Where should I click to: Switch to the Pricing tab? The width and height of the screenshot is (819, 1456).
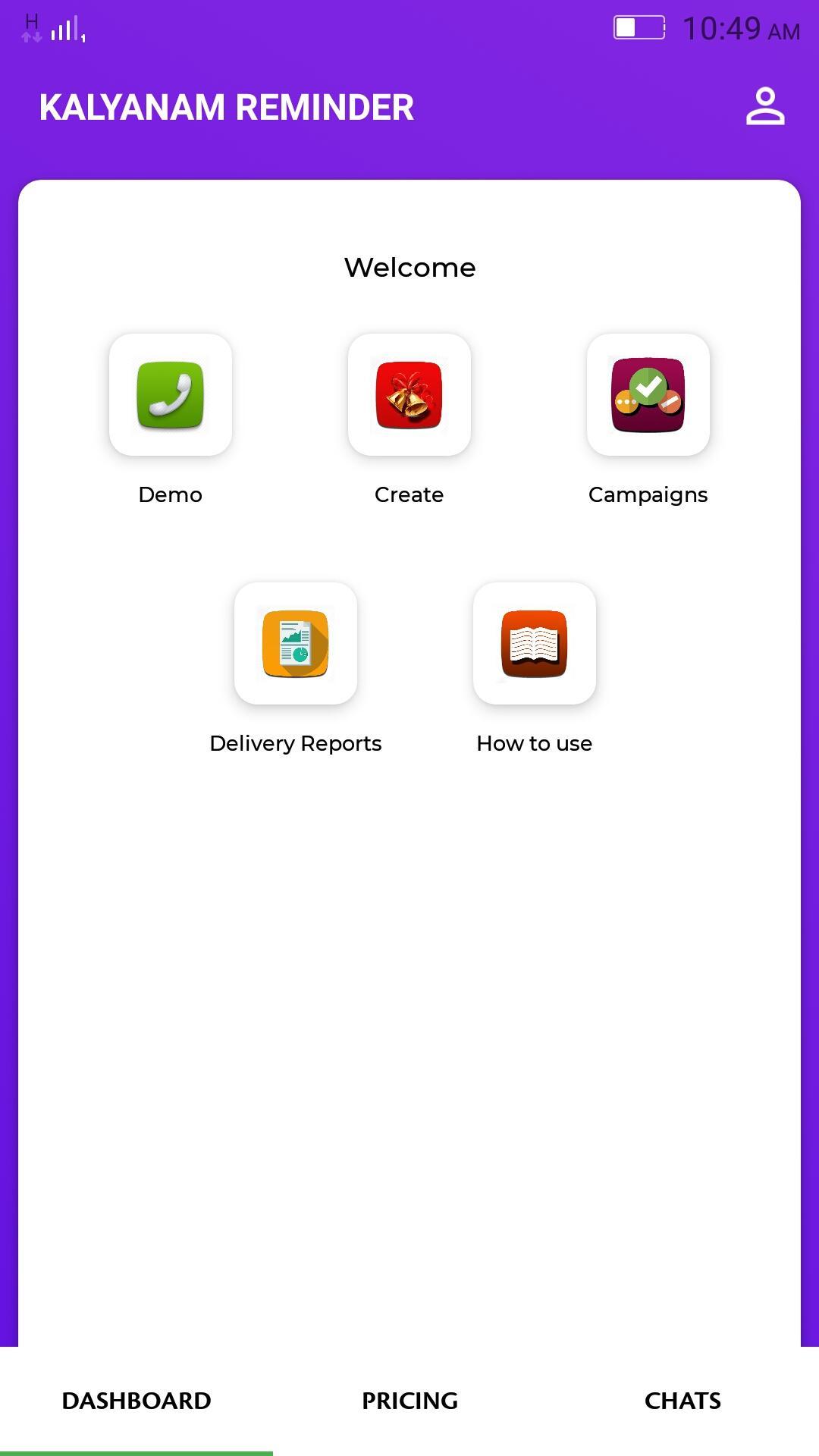[409, 1401]
